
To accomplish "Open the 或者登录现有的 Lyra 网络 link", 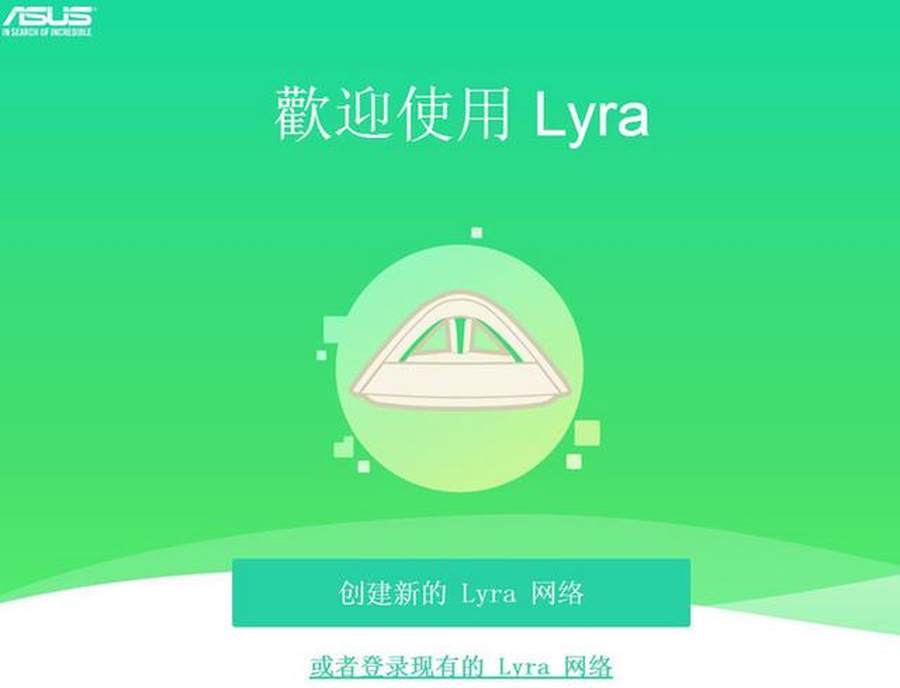I will [461, 667].
